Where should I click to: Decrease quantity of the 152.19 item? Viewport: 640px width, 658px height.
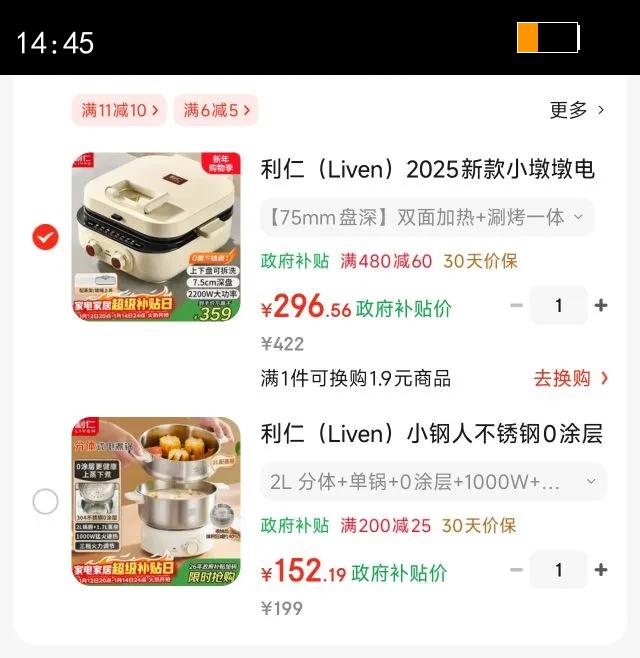(517, 570)
